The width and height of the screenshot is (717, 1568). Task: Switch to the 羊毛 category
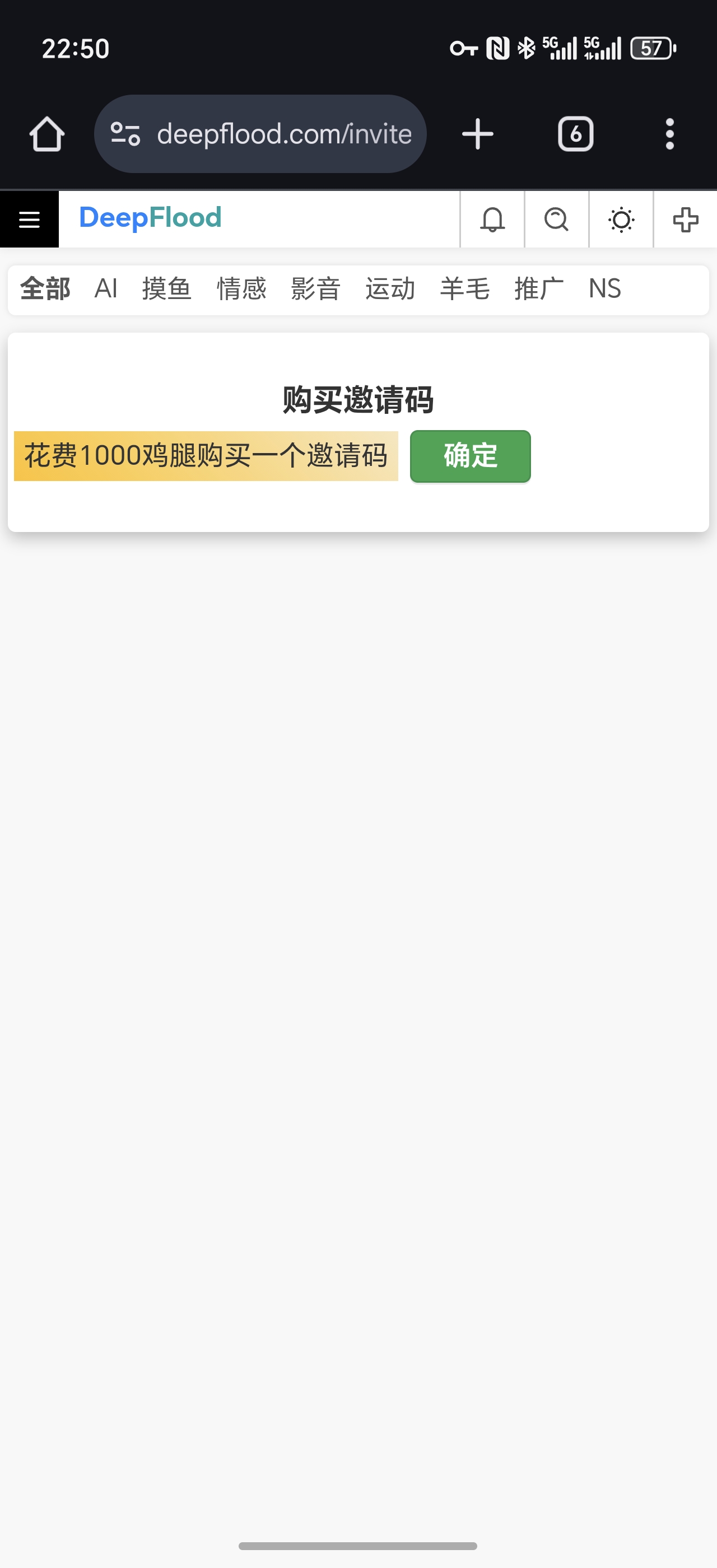pyautogui.click(x=465, y=288)
